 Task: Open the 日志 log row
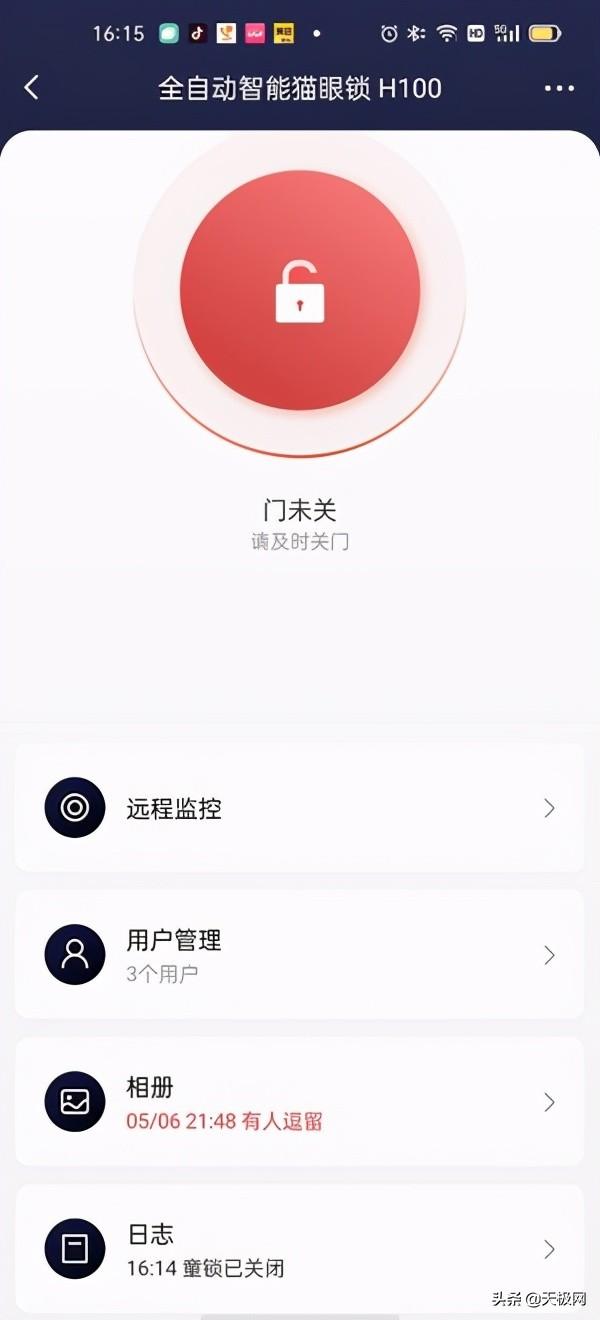(300, 1249)
